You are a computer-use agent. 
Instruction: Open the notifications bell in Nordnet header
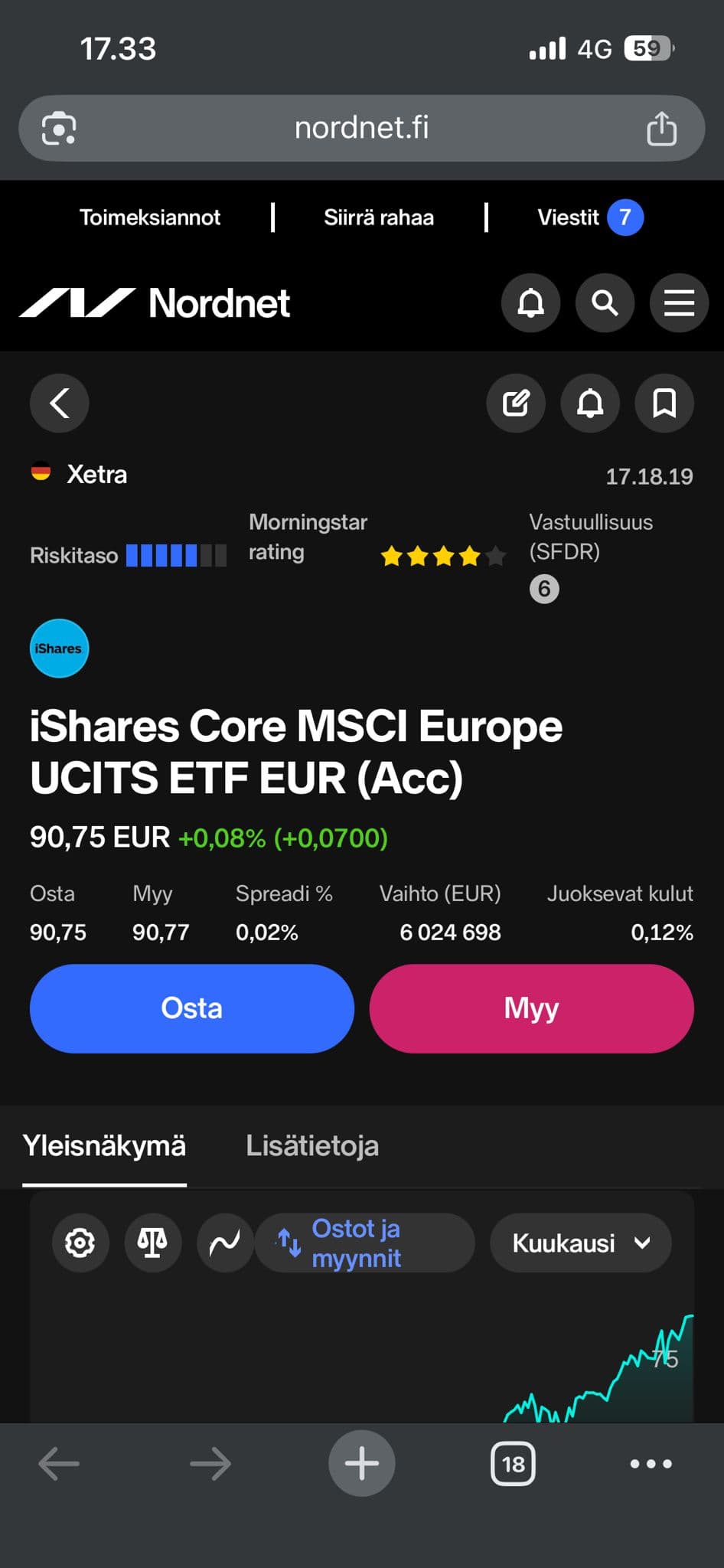point(530,303)
